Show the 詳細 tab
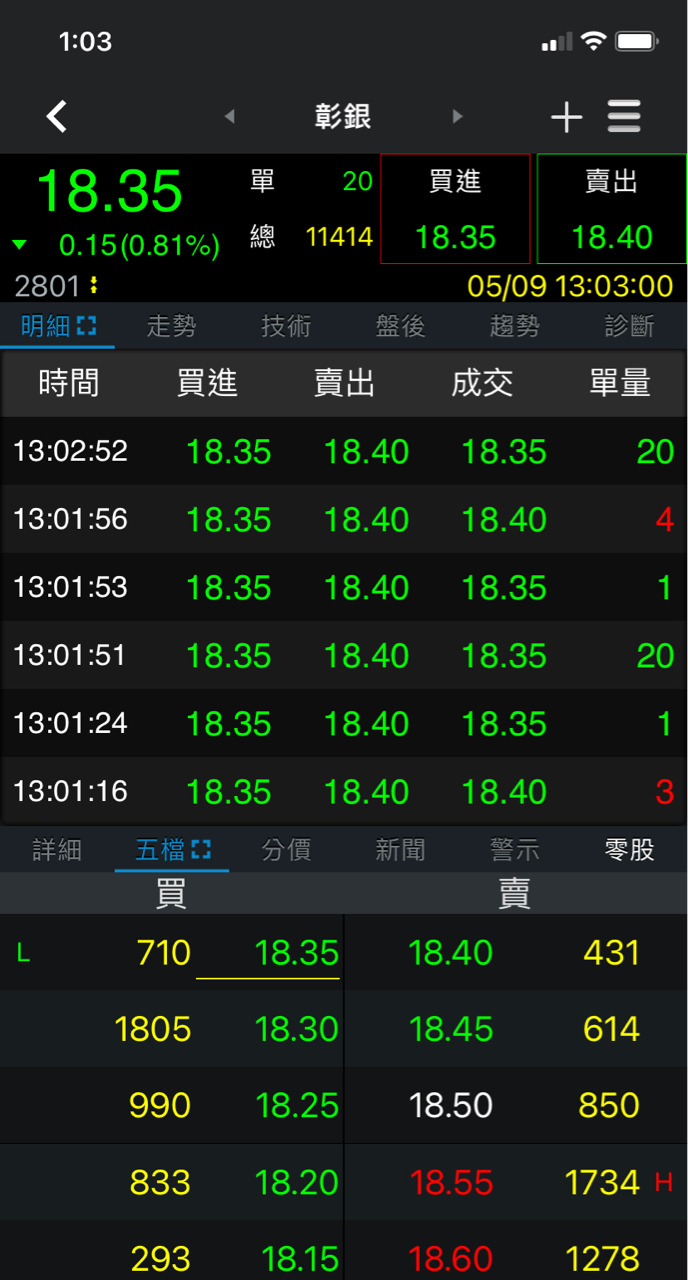 click(x=57, y=850)
